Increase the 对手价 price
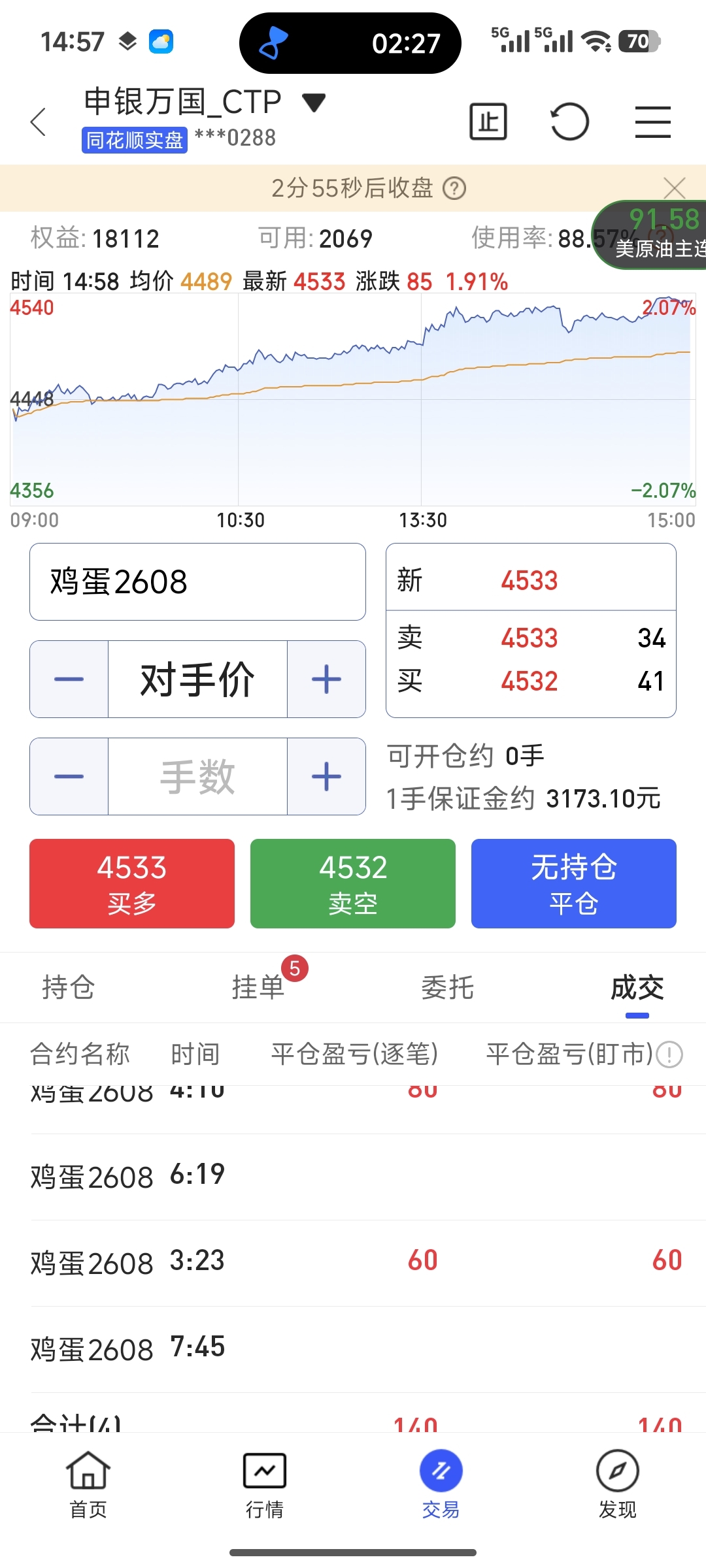 click(x=326, y=679)
